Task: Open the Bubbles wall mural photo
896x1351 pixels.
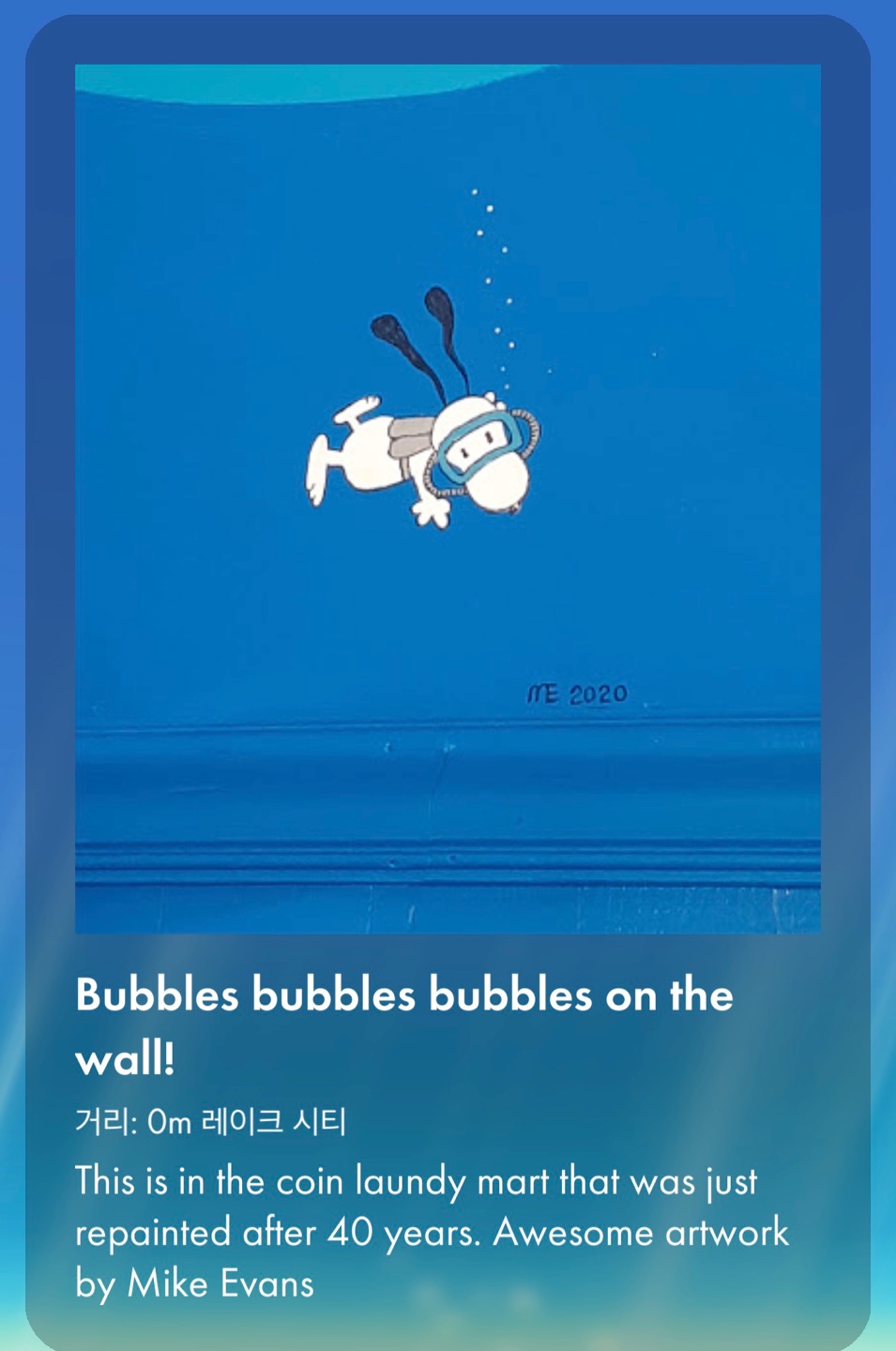Action: pyautogui.click(x=448, y=498)
